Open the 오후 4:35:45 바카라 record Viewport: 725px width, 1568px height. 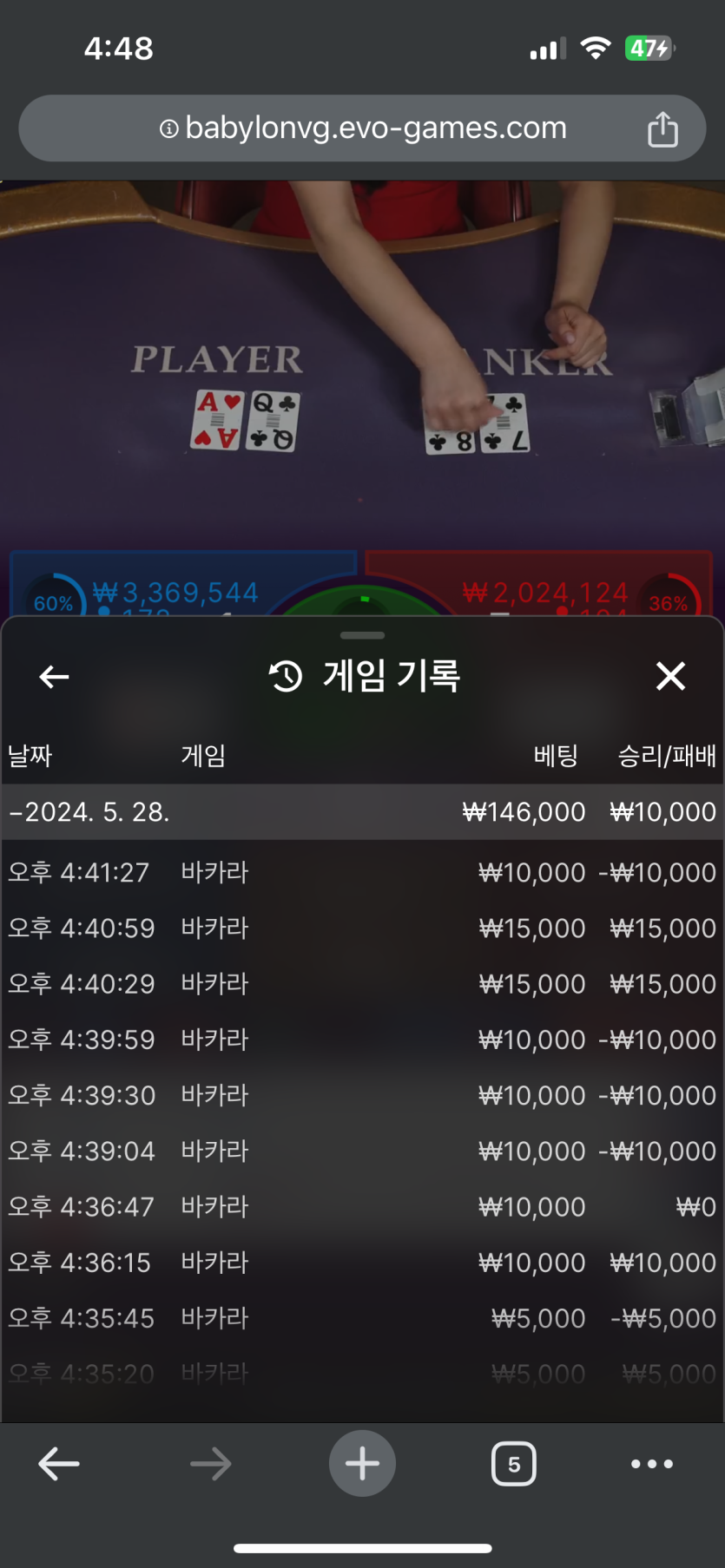coord(362,1318)
